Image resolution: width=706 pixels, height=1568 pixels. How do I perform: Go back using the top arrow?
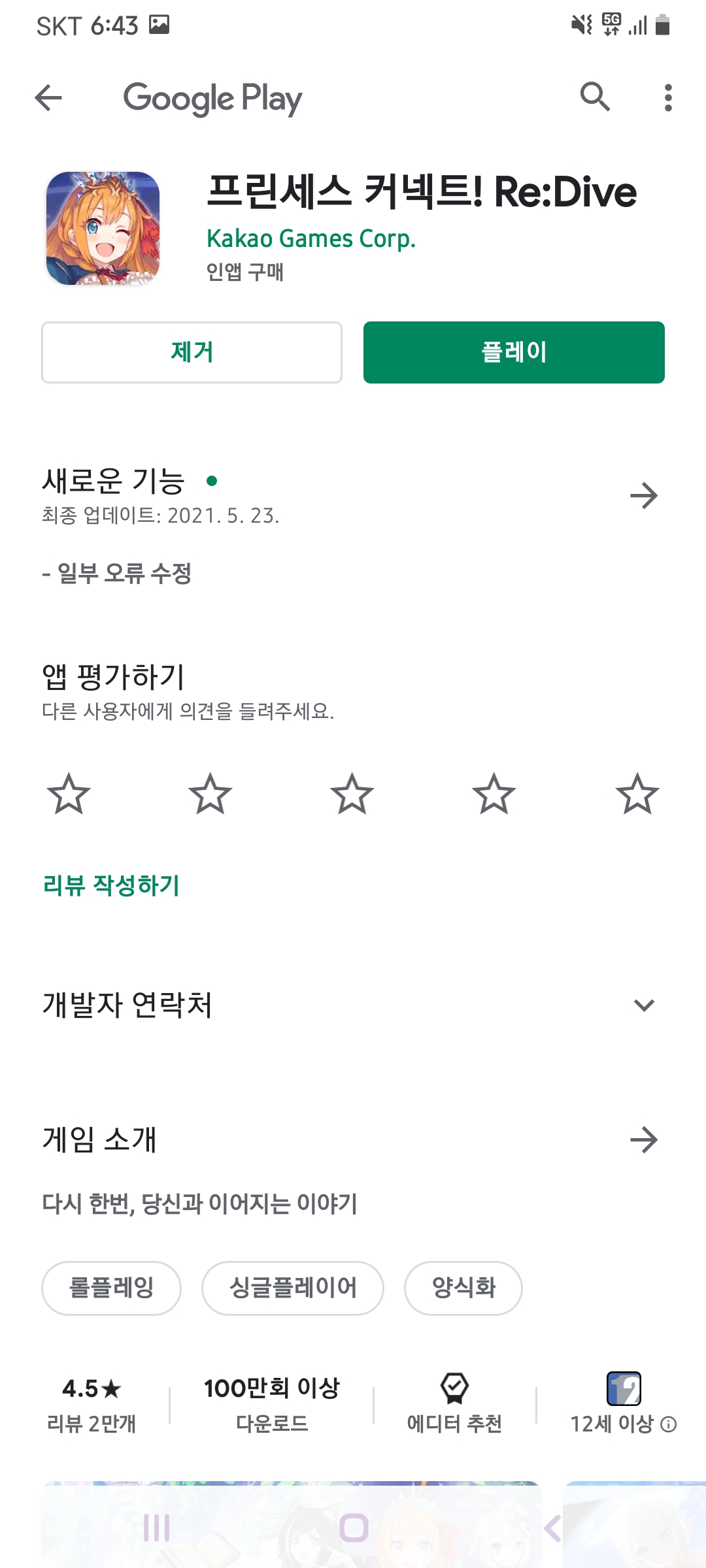(48, 99)
